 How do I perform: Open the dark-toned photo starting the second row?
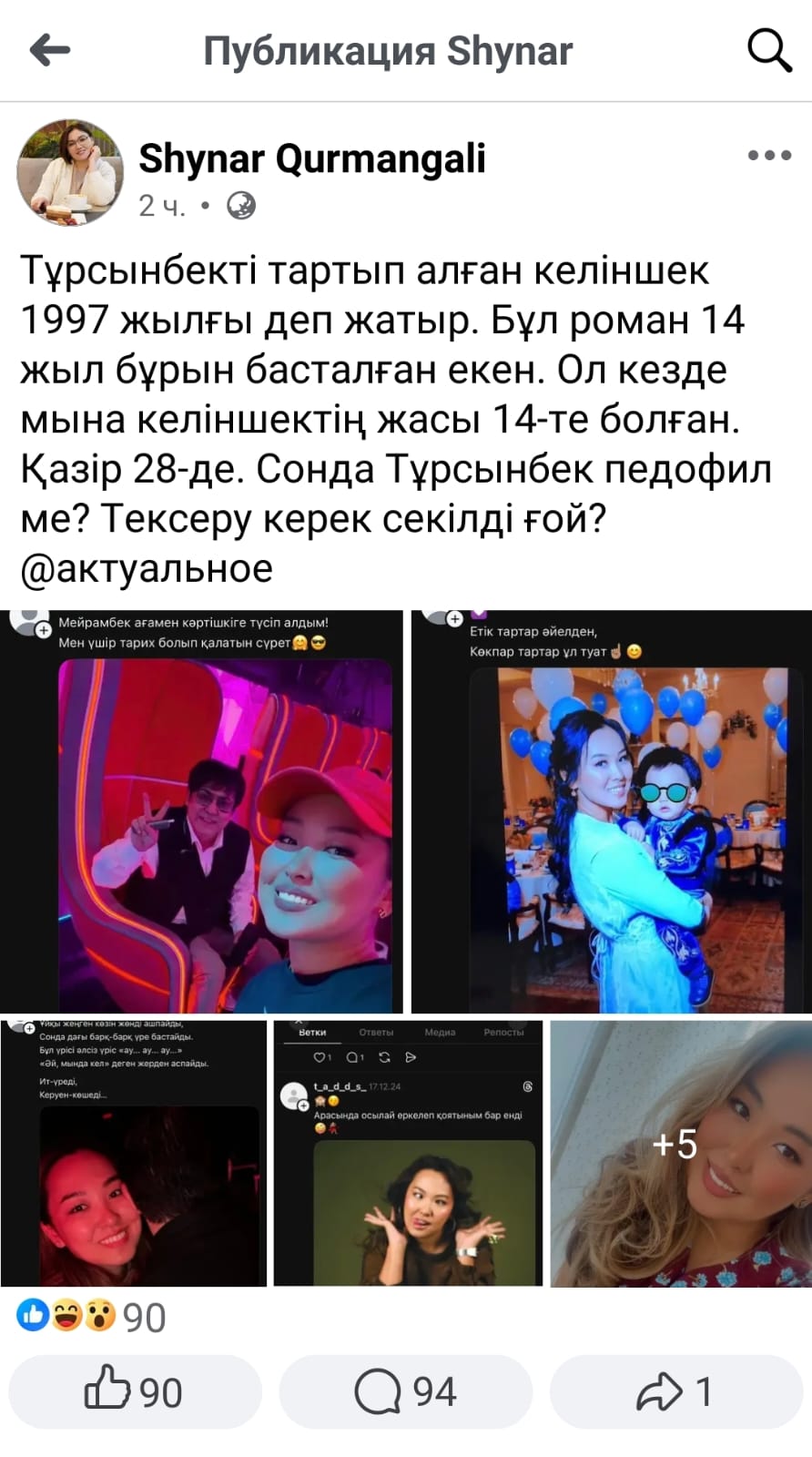point(134,1153)
